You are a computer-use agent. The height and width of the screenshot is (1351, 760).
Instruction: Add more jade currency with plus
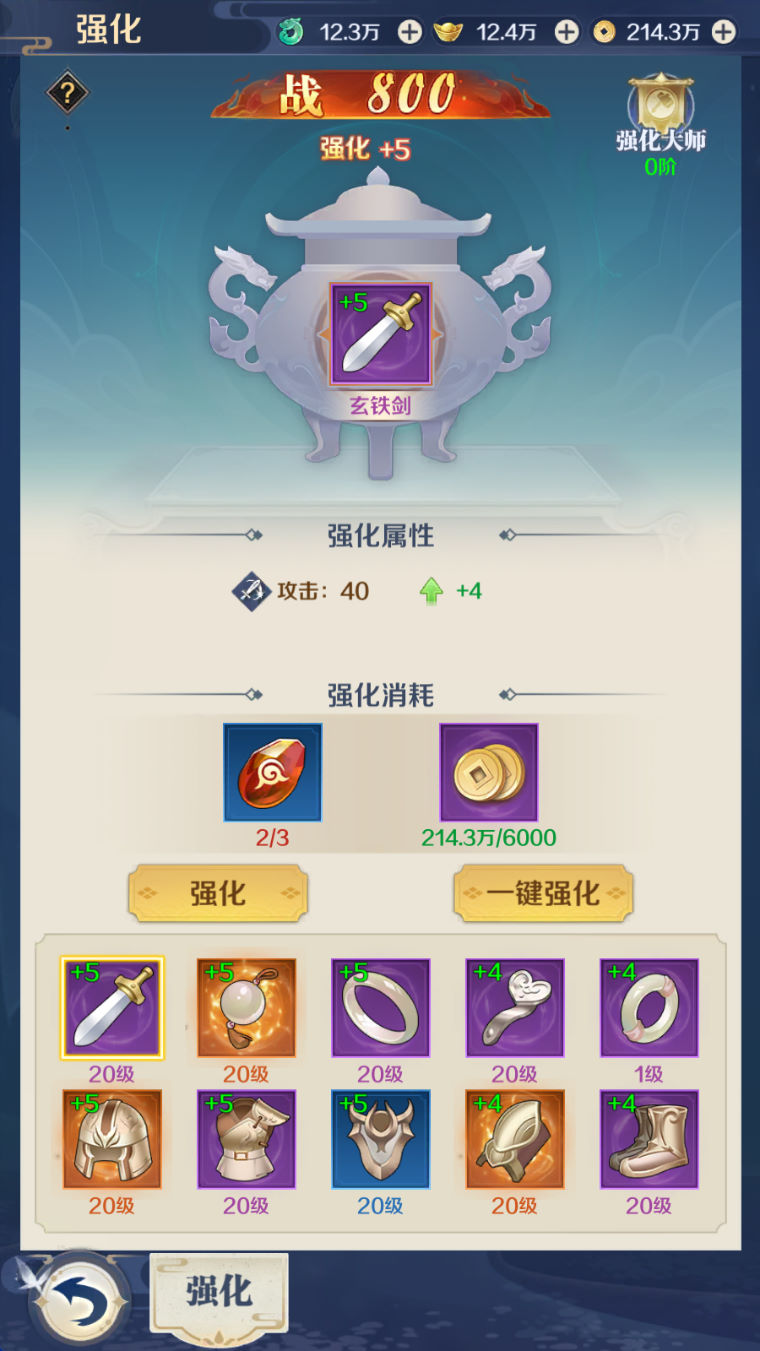tap(410, 32)
